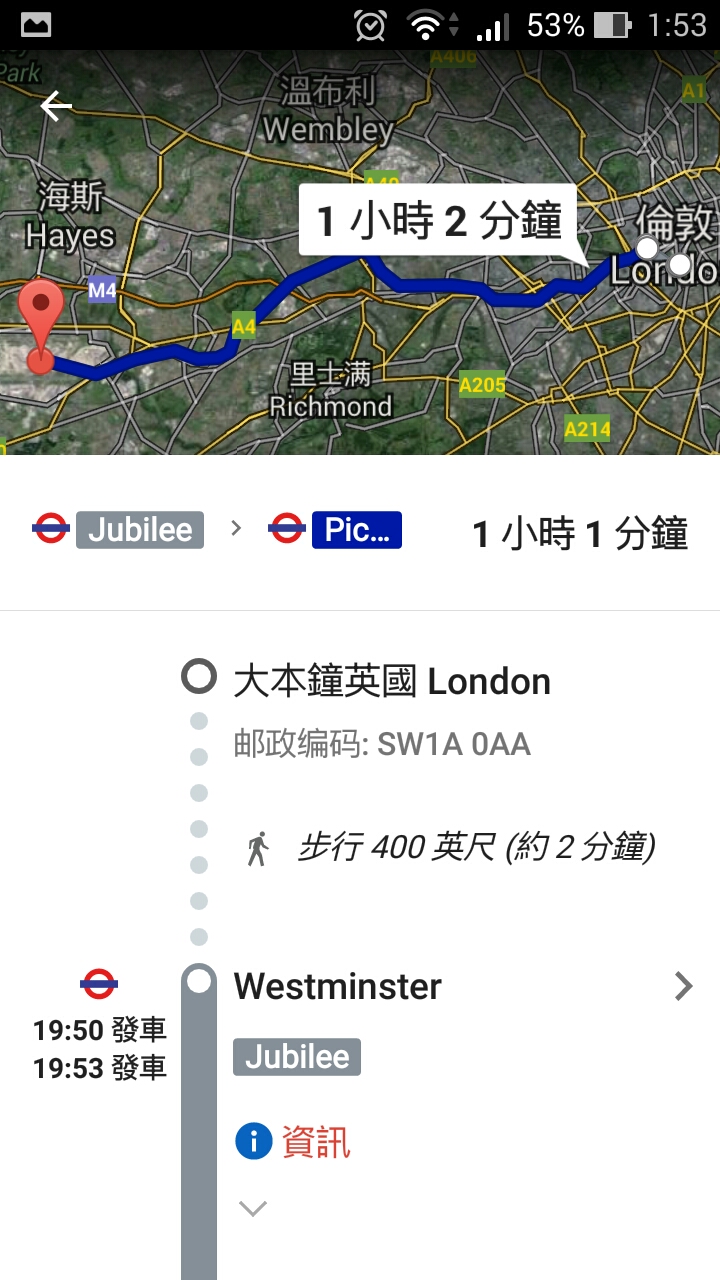Open the 資訊 service information link

(x=294, y=1141)
